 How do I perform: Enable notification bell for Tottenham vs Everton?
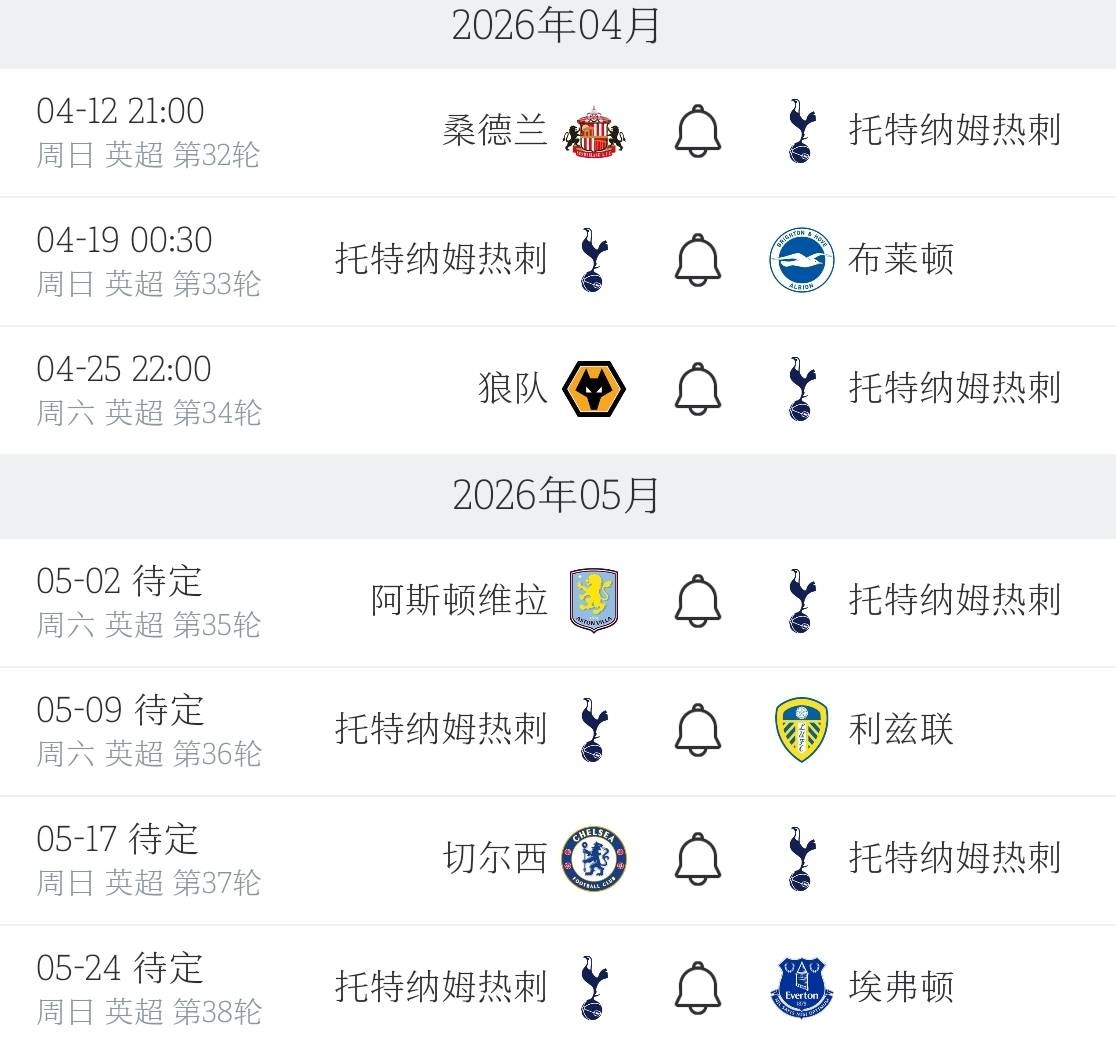[x=698, y=988]
